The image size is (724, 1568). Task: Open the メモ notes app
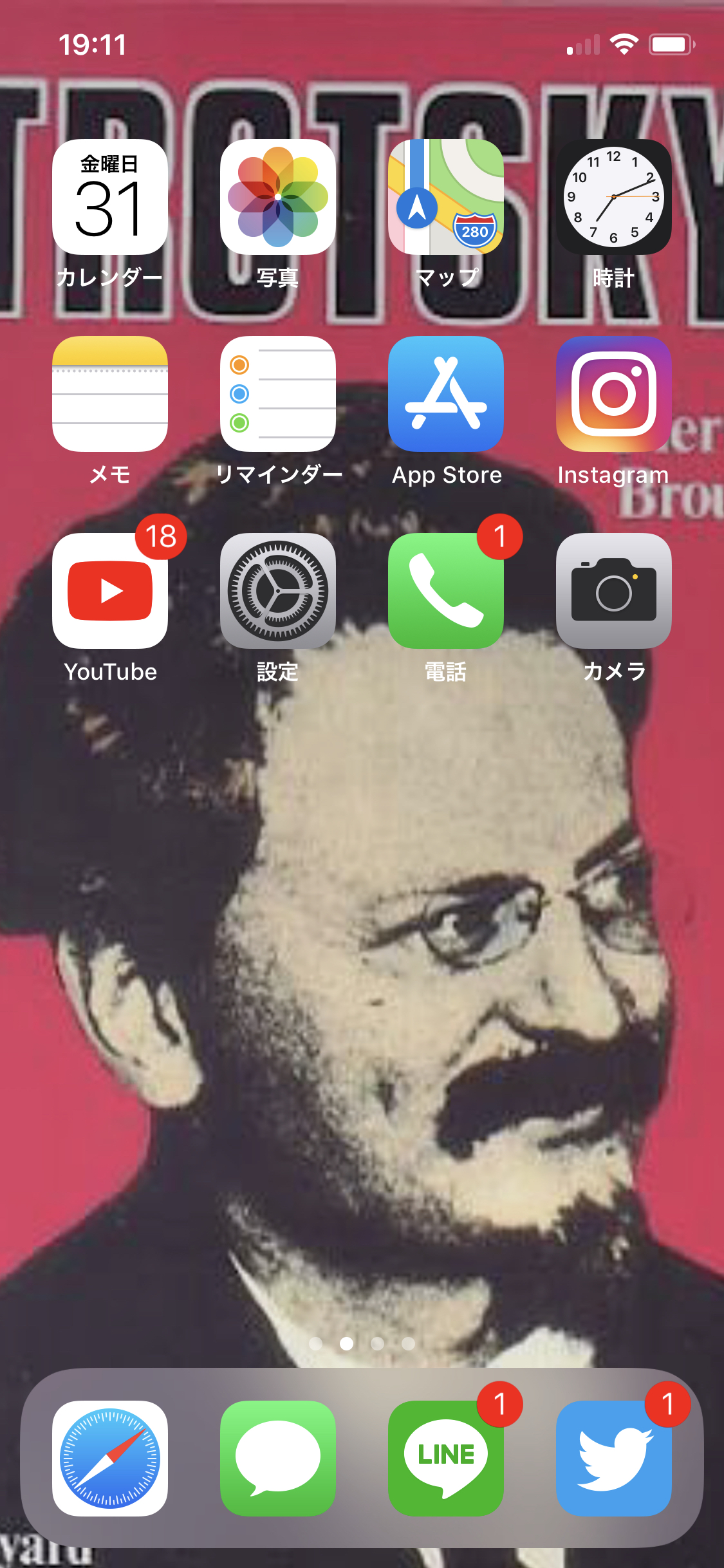tap(110, 394)
